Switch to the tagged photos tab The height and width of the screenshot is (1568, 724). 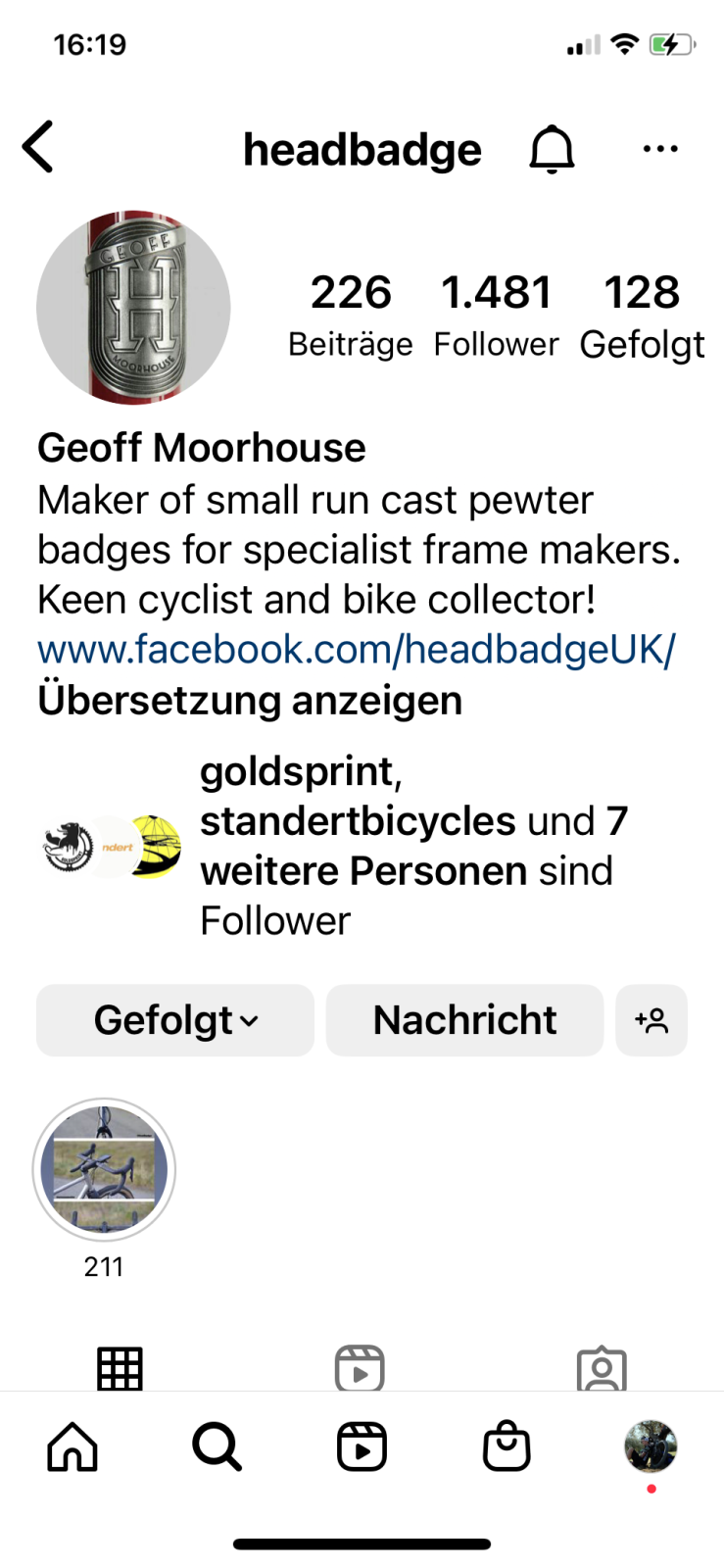(x=602, y=1368)
